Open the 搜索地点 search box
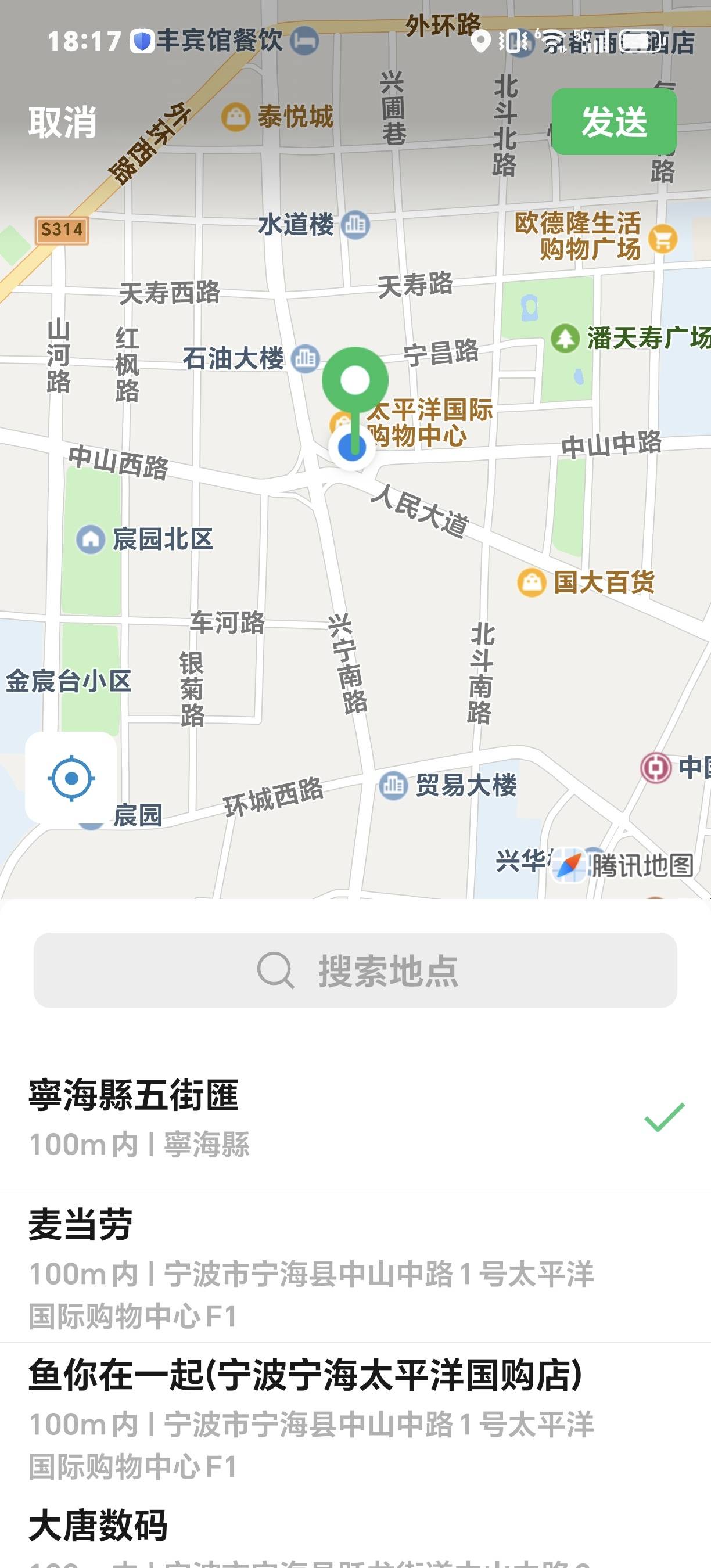This screenshot has width=711, height=1568. tap(355, 970)
